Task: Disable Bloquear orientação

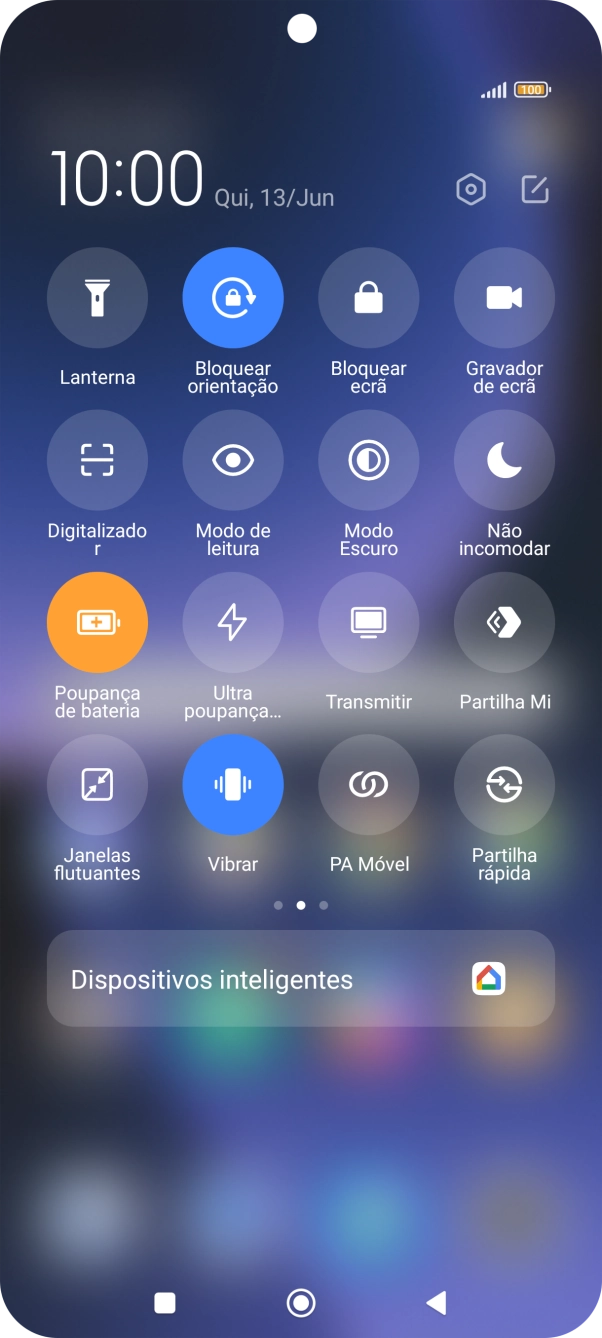Action: pyautogui.click(x=233, y=298)
